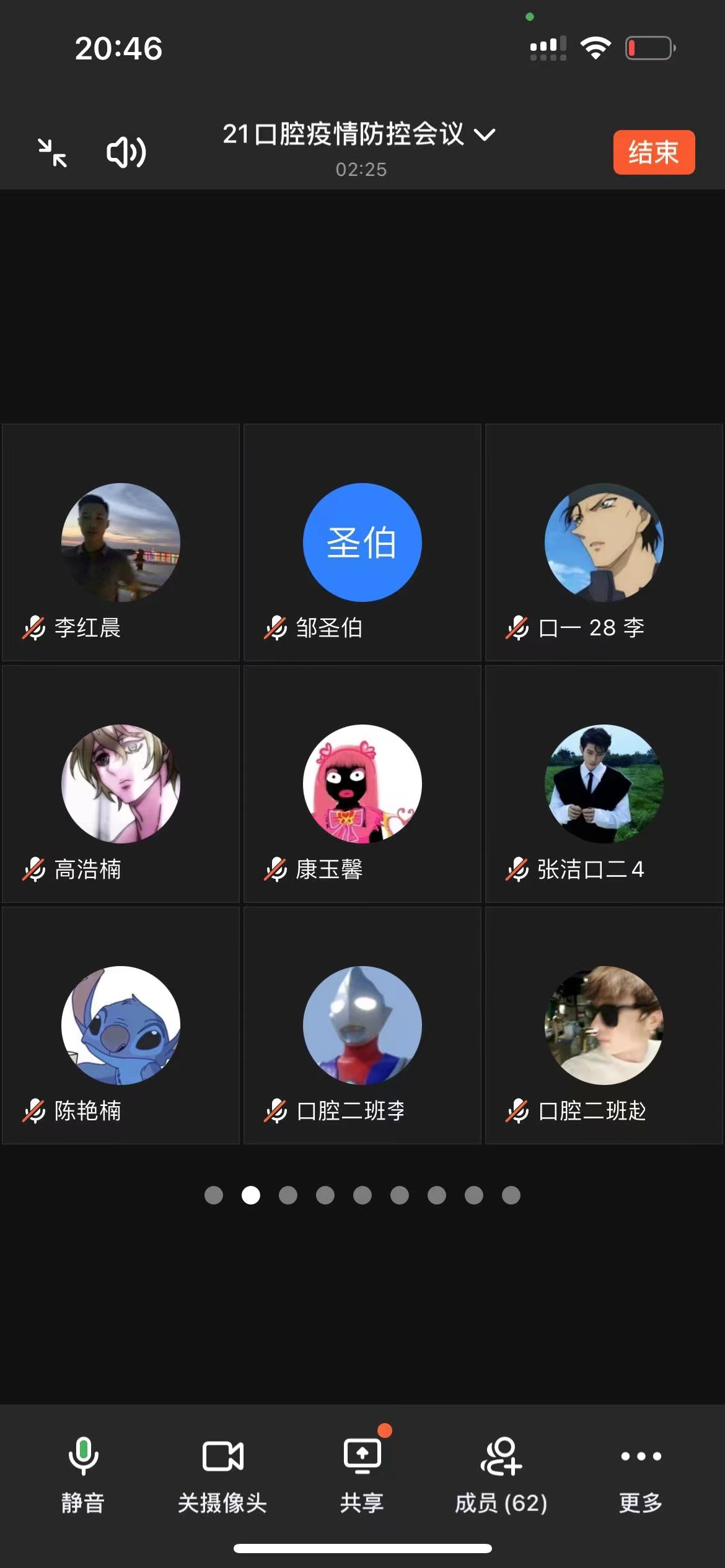Screen dimensions: 725x1568
Task: Select participant tile 高浩楠
Action: tap(121, 784)
